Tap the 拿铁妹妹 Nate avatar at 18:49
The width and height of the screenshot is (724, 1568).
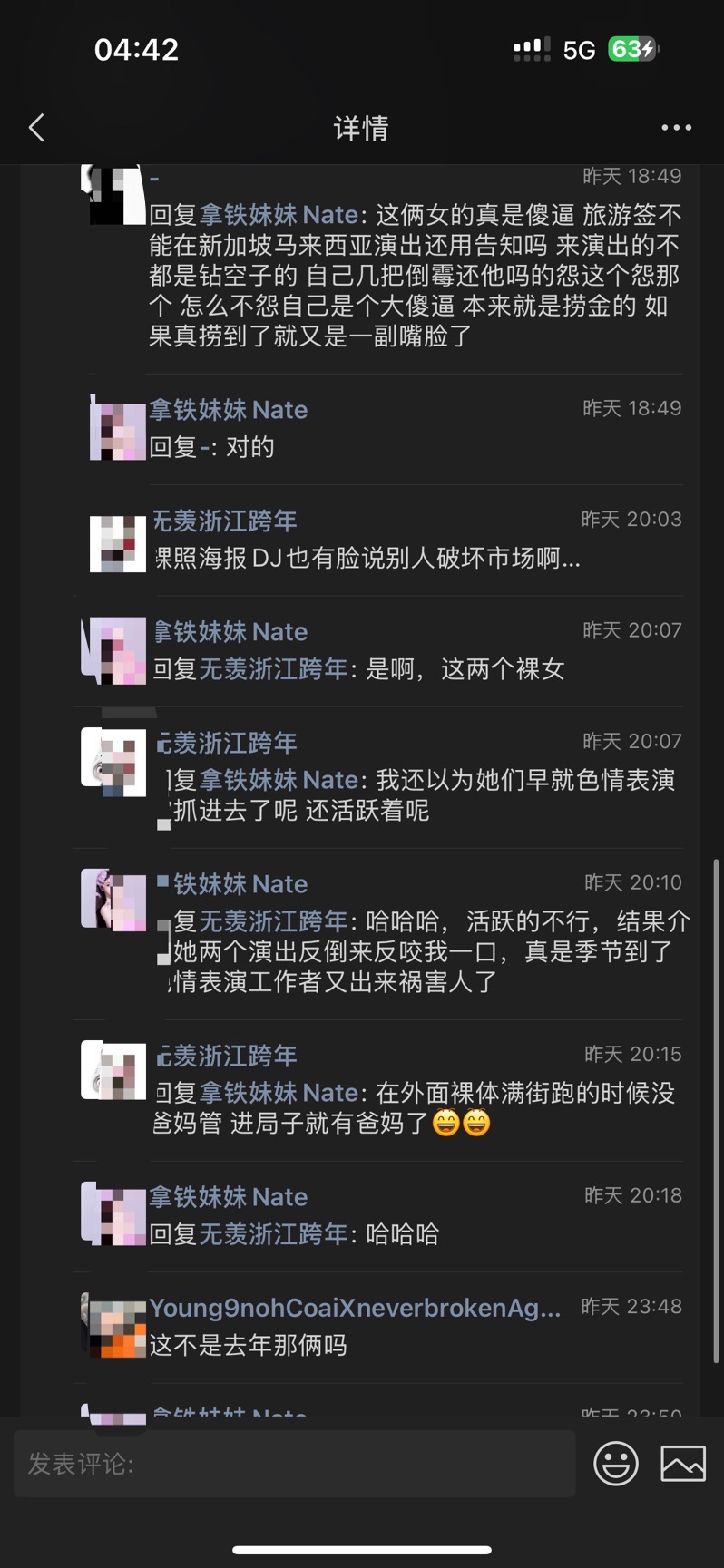coord(118,427)
